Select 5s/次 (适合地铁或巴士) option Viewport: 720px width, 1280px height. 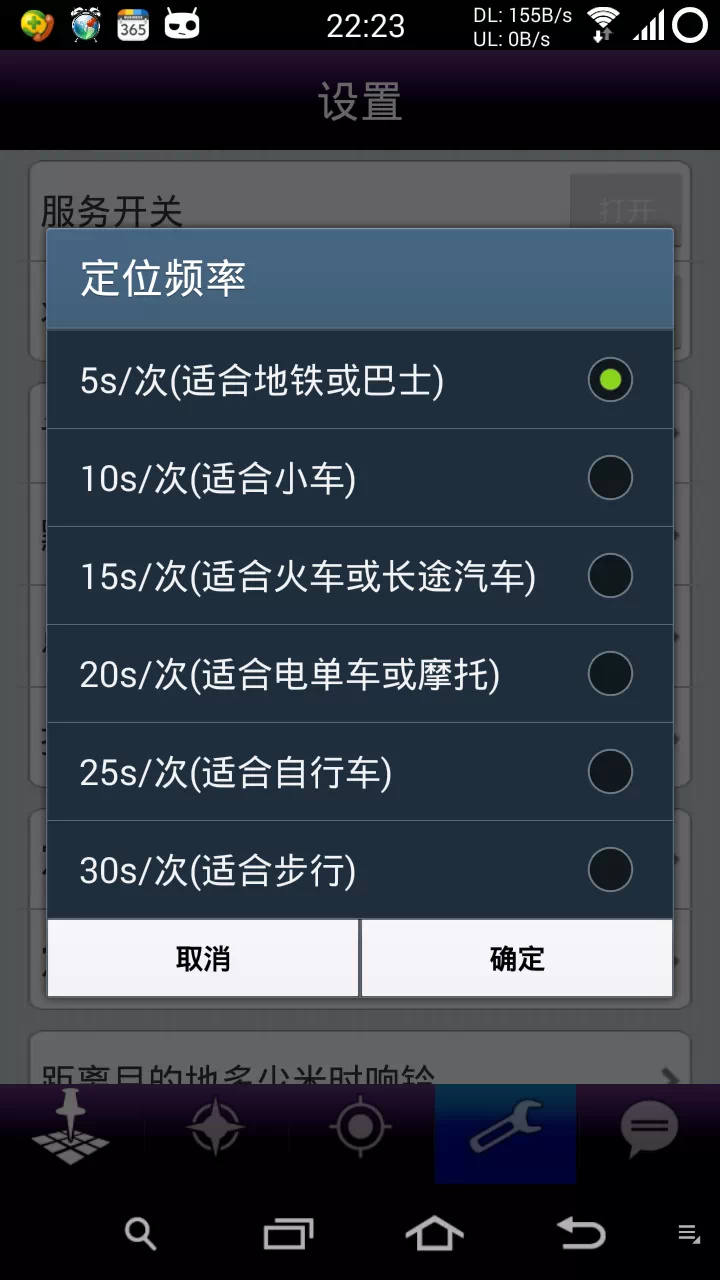tap(360, 380)
